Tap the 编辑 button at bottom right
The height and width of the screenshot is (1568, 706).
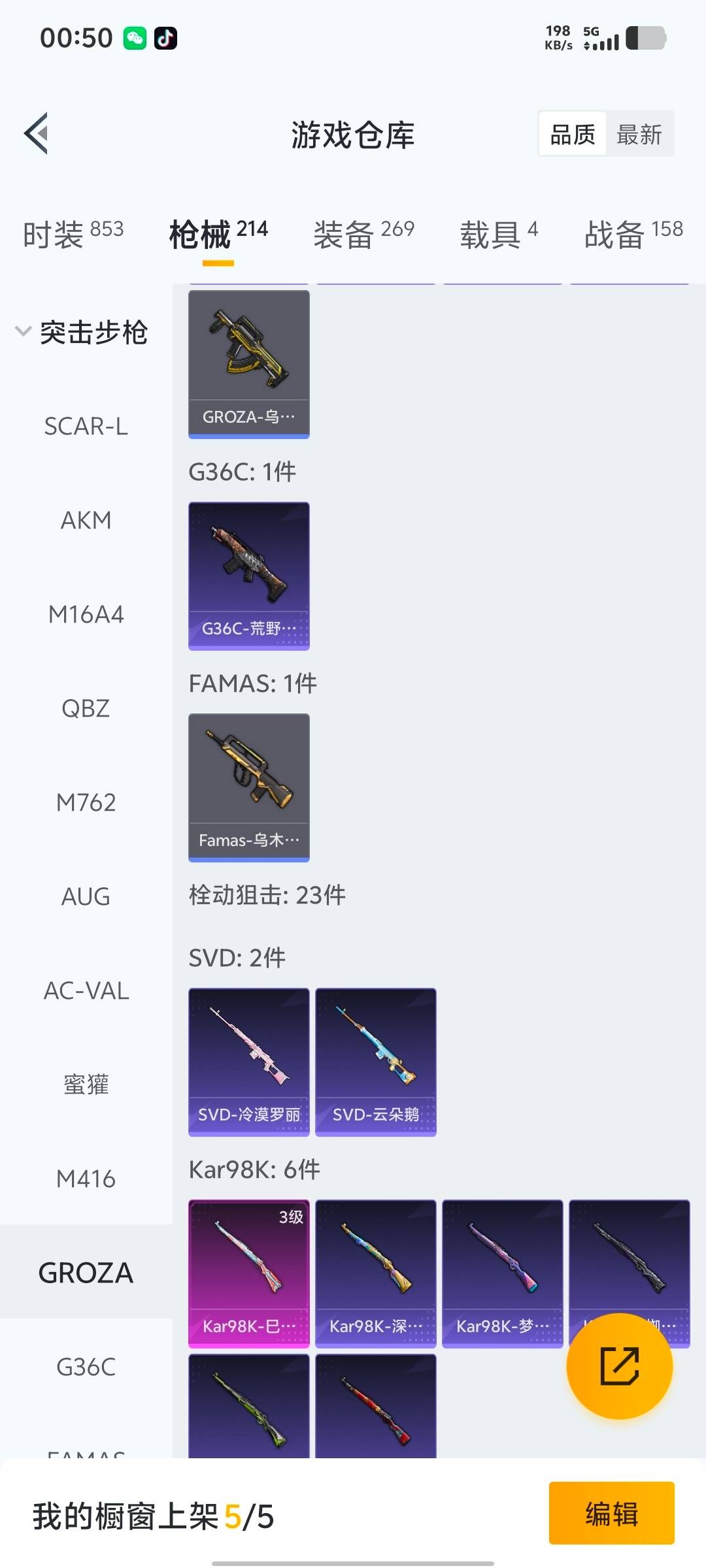pos(612,1514)
